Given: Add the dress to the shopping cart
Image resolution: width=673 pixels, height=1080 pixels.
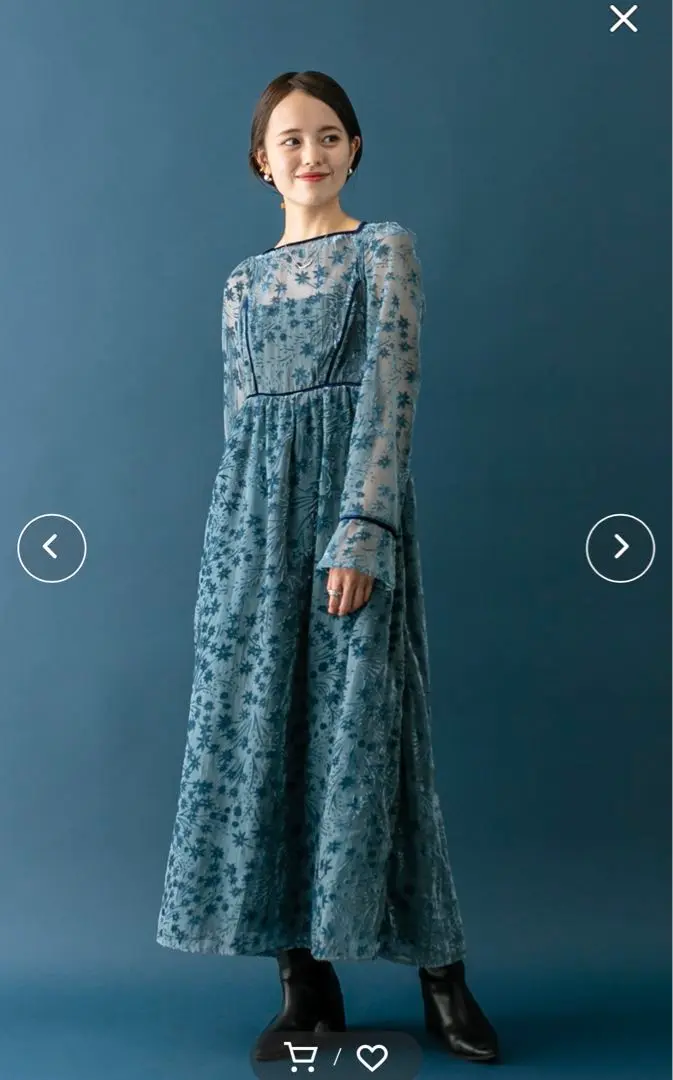Looking at the screenshot, I should coord(300,1057).
